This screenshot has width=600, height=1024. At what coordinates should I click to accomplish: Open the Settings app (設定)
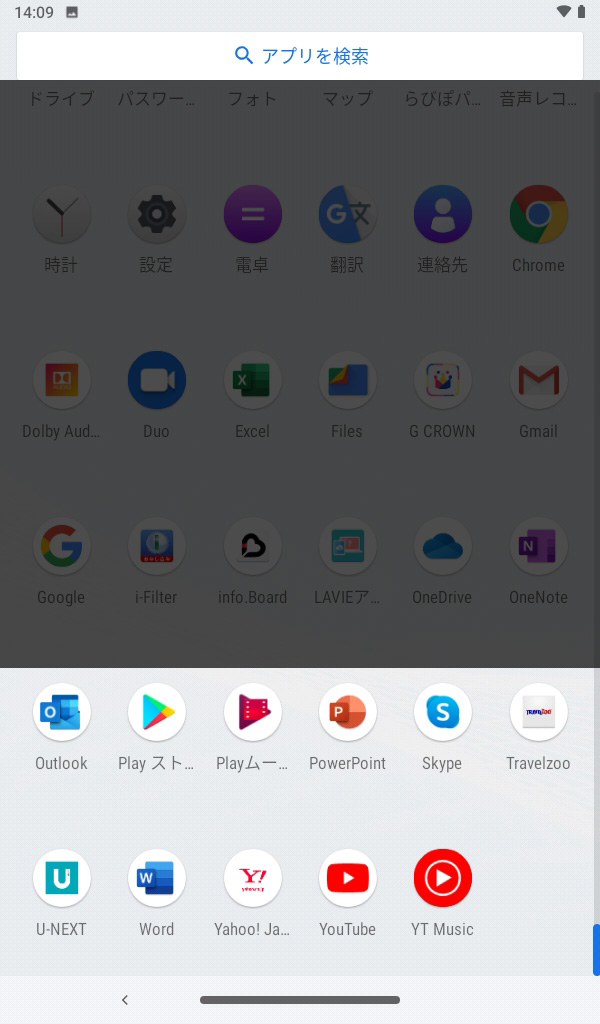[x=157, y=215]
